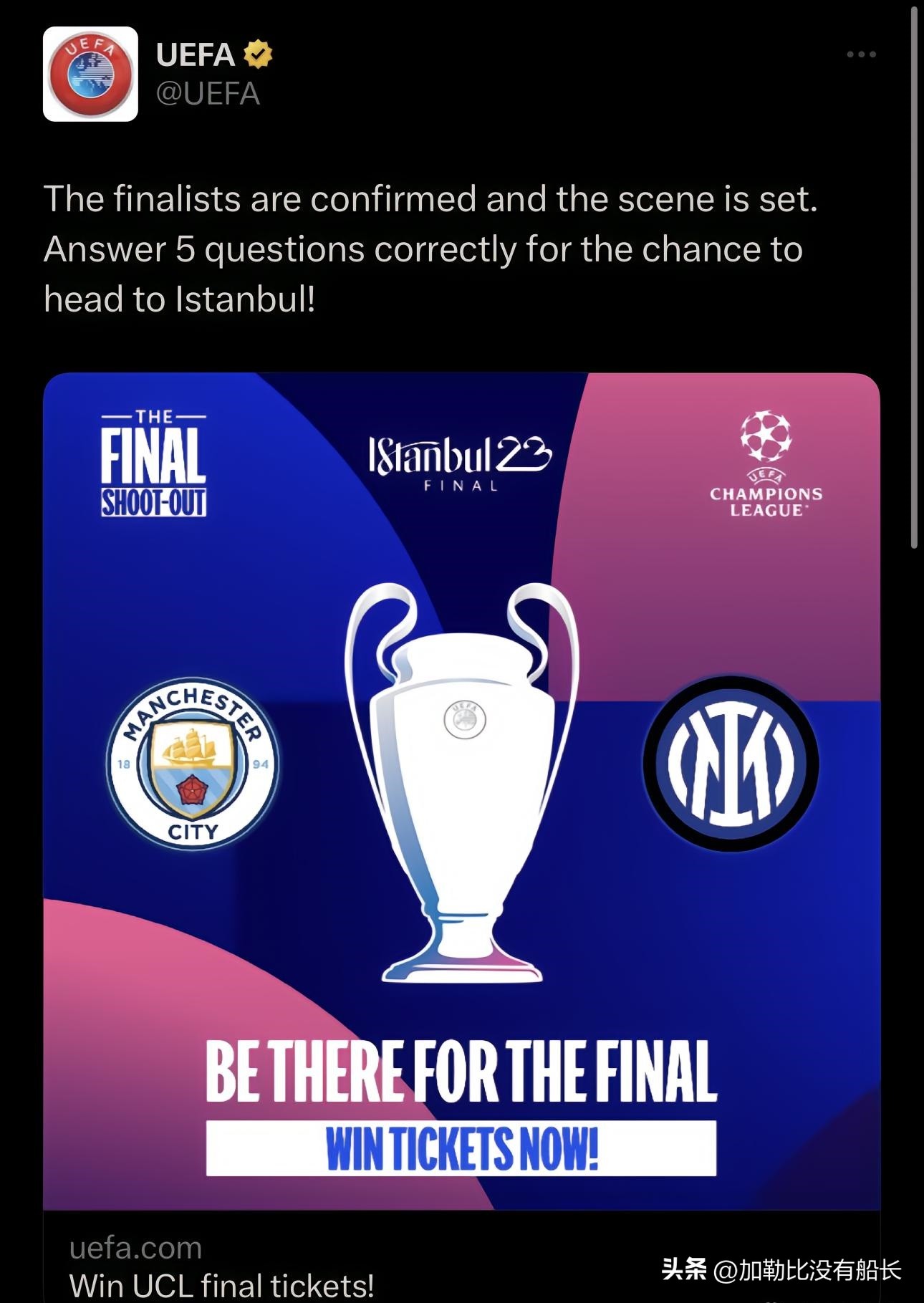
Task: Open the UEFA profile avatar
Action: coord(90,74)
